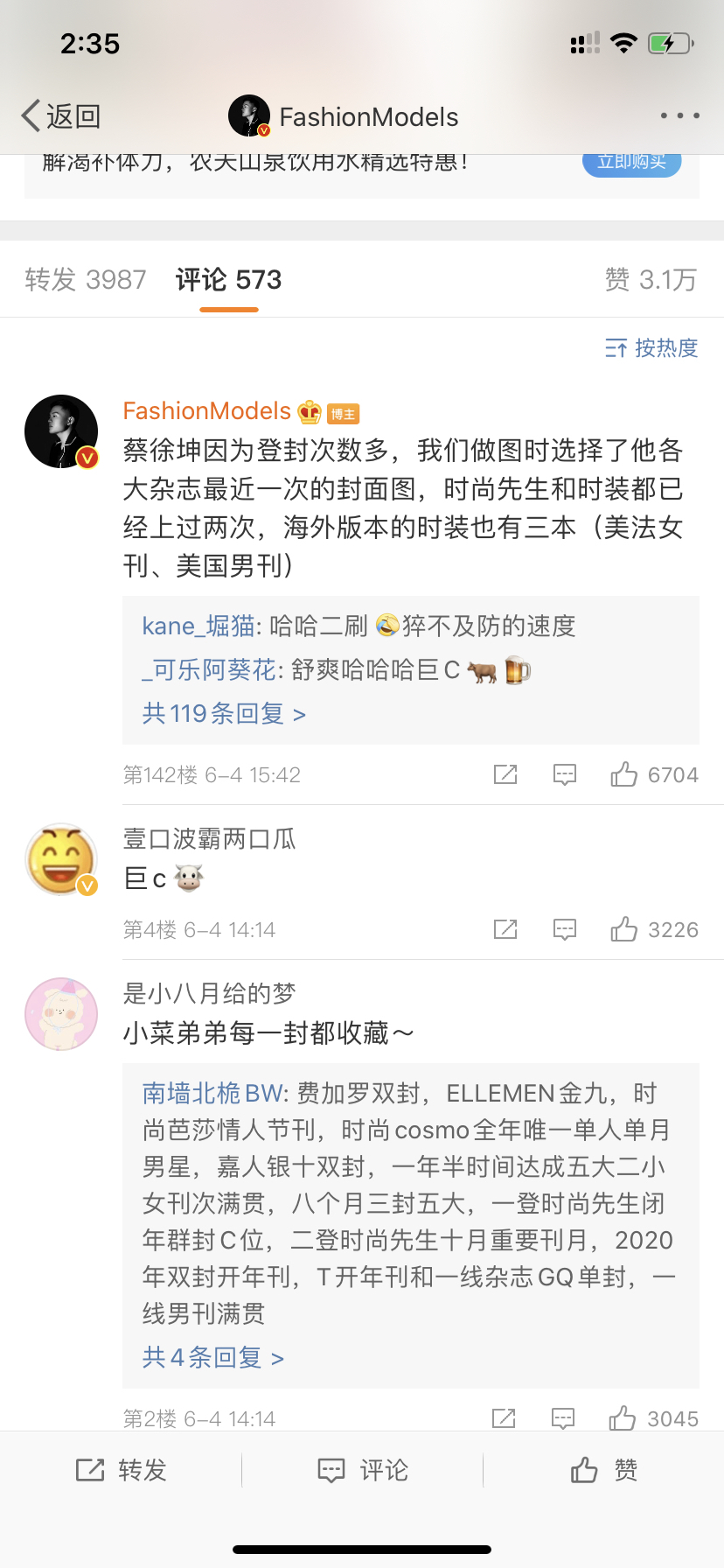Change the 按热度 comment sort order
This screenshot has height=1568, width=724.
[x=651, y=348]
